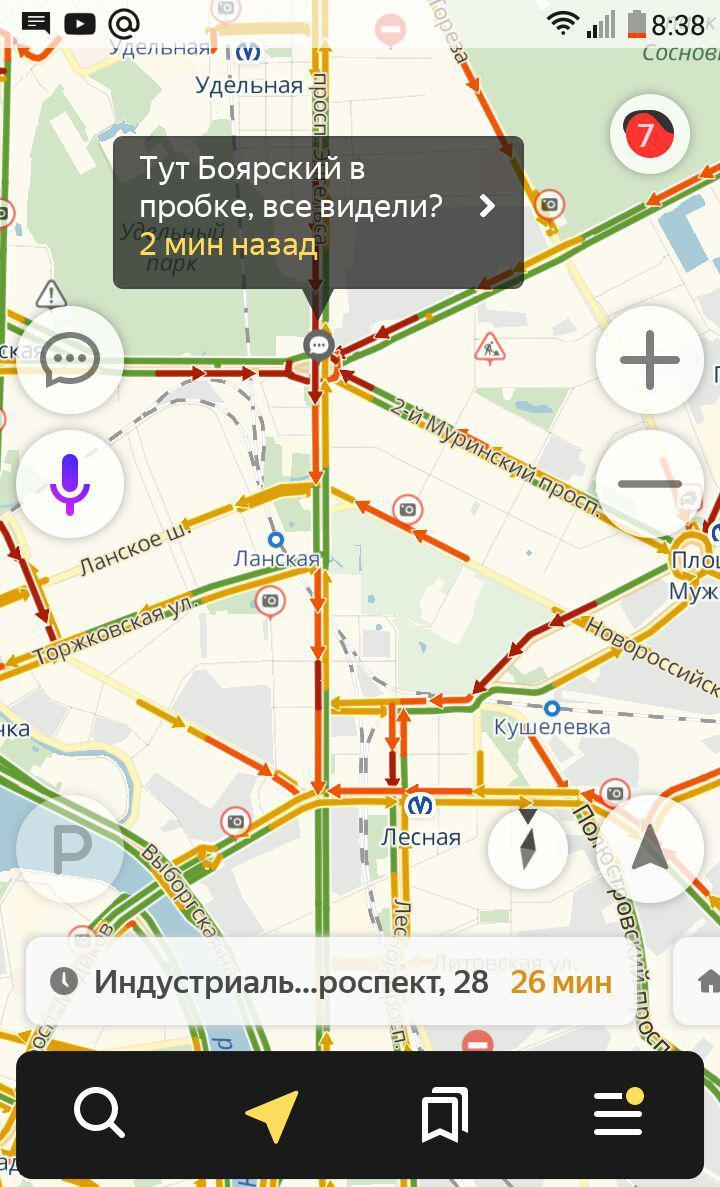Open the menu with notification dot
The height and width of the screenshot is (1187, 720).
point(619,1113)
